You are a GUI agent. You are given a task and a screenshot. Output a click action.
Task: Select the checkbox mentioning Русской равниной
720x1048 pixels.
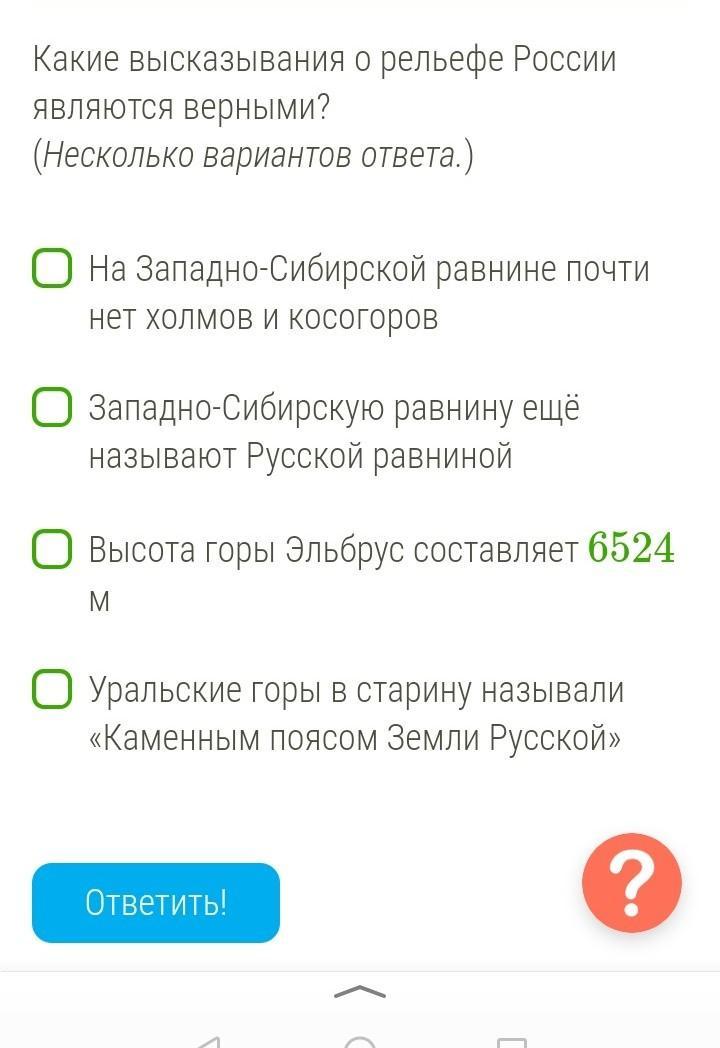(x=52, y=408)
